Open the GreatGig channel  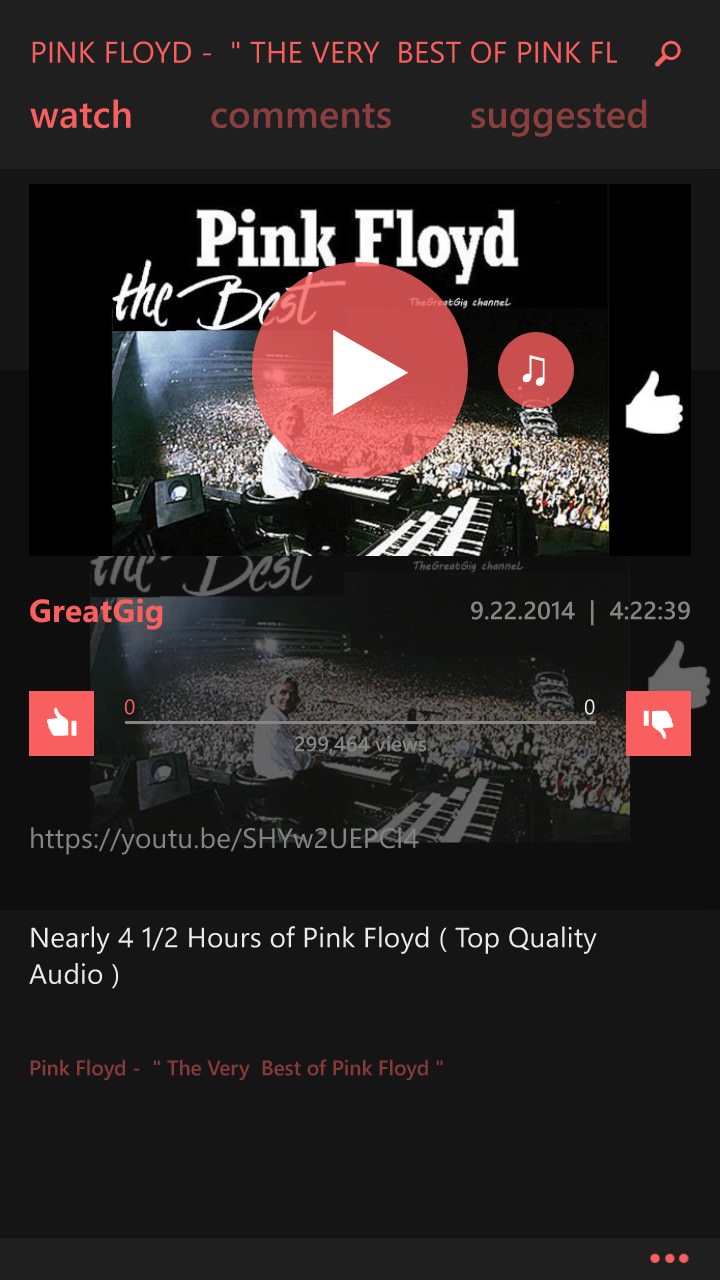tap(96, 611)
